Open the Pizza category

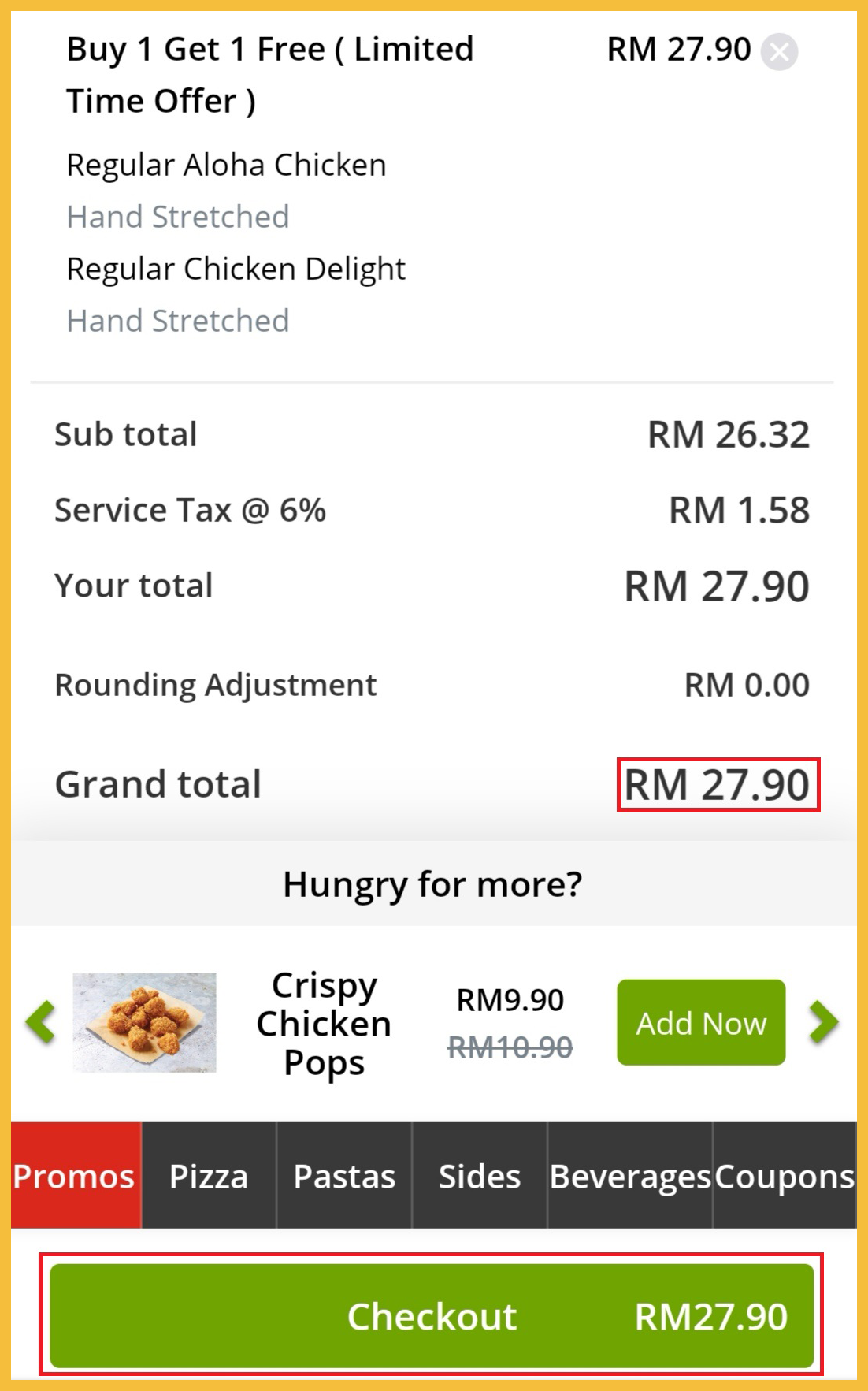coord(209,1175)
